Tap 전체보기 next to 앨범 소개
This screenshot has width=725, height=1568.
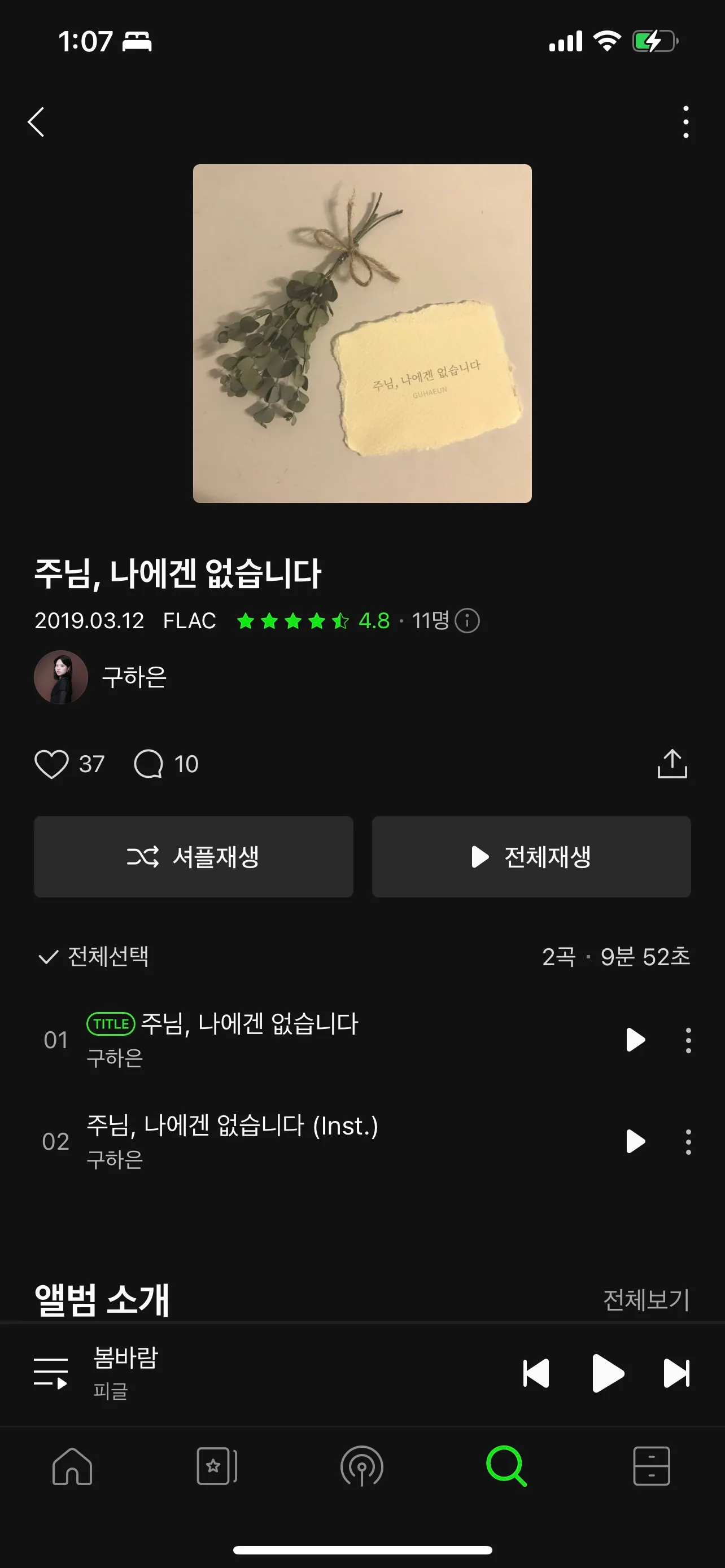(x=647, y=1301)
